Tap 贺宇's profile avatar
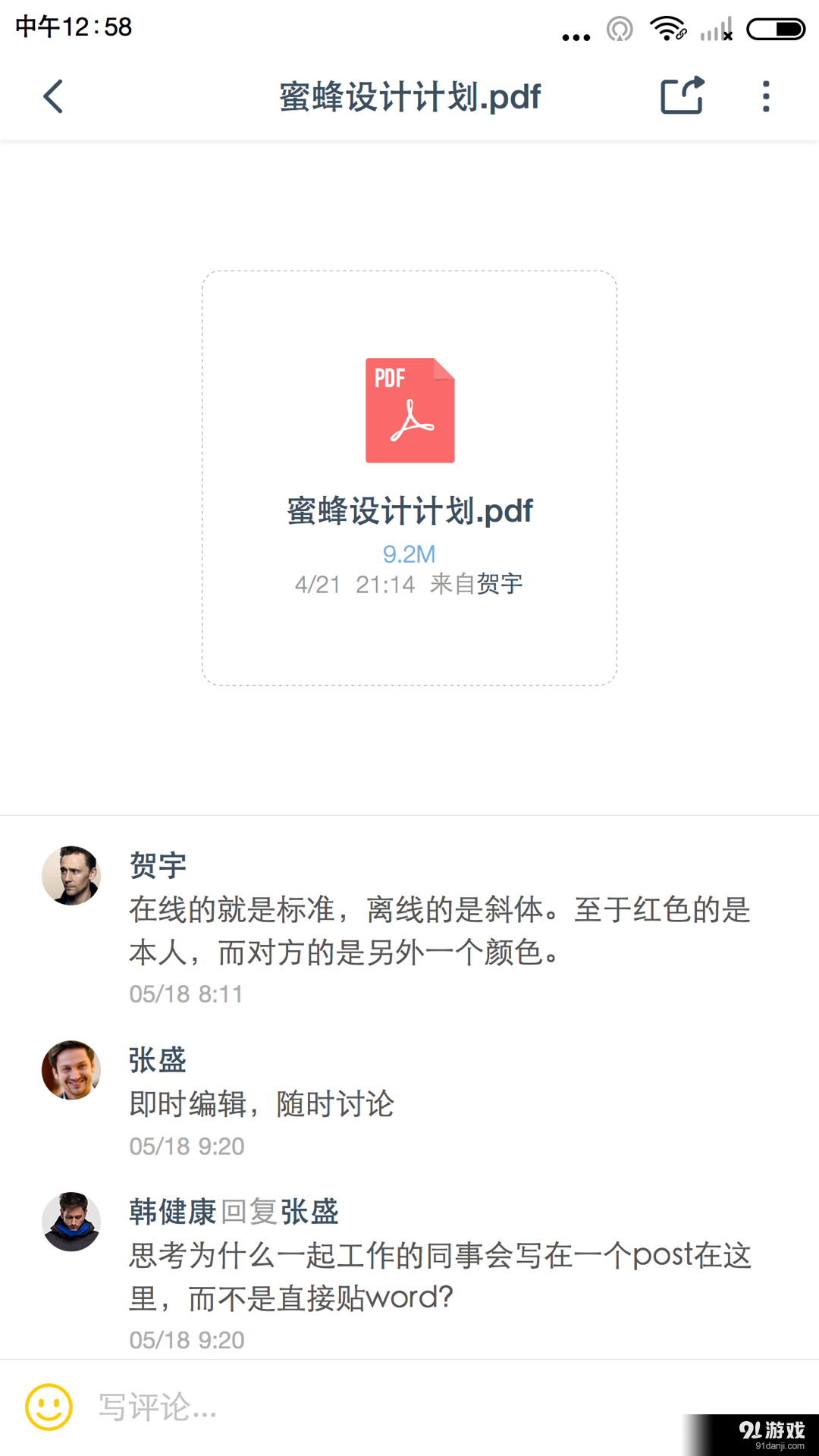The height and width of the screenshot is (1456, 819). coord(71,874)
